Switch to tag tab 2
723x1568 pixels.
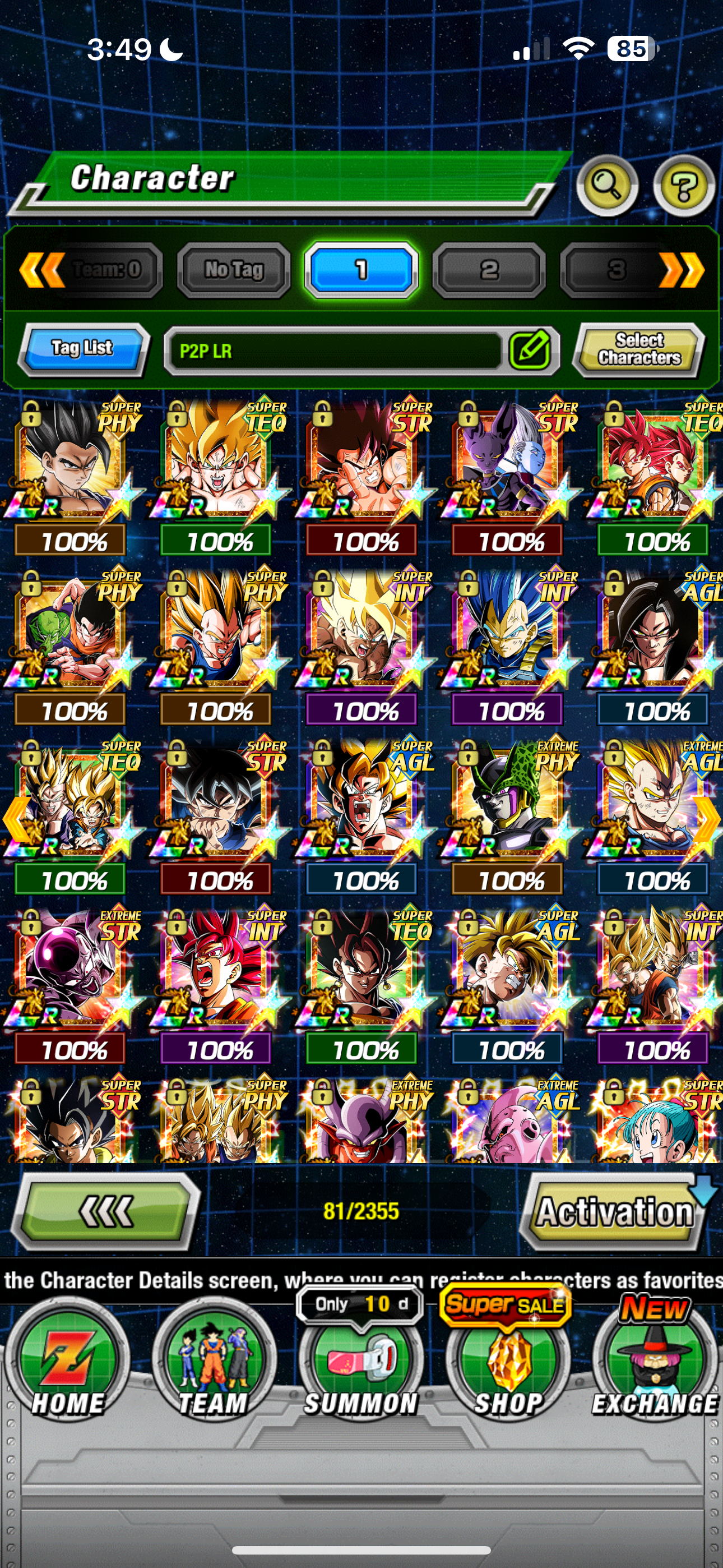pyautogui.click(x=489, y=270)
